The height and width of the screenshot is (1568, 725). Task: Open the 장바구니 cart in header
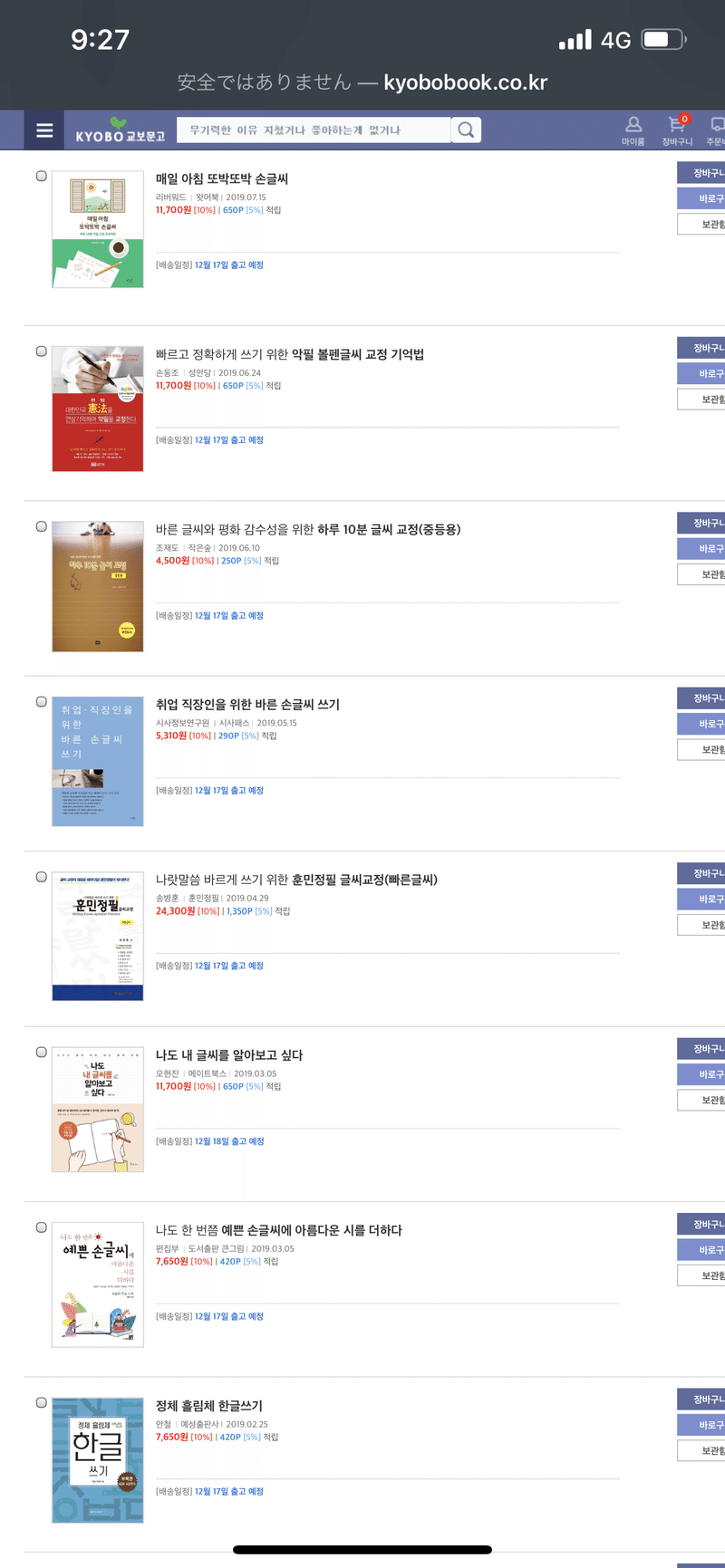tap(676, 130)
